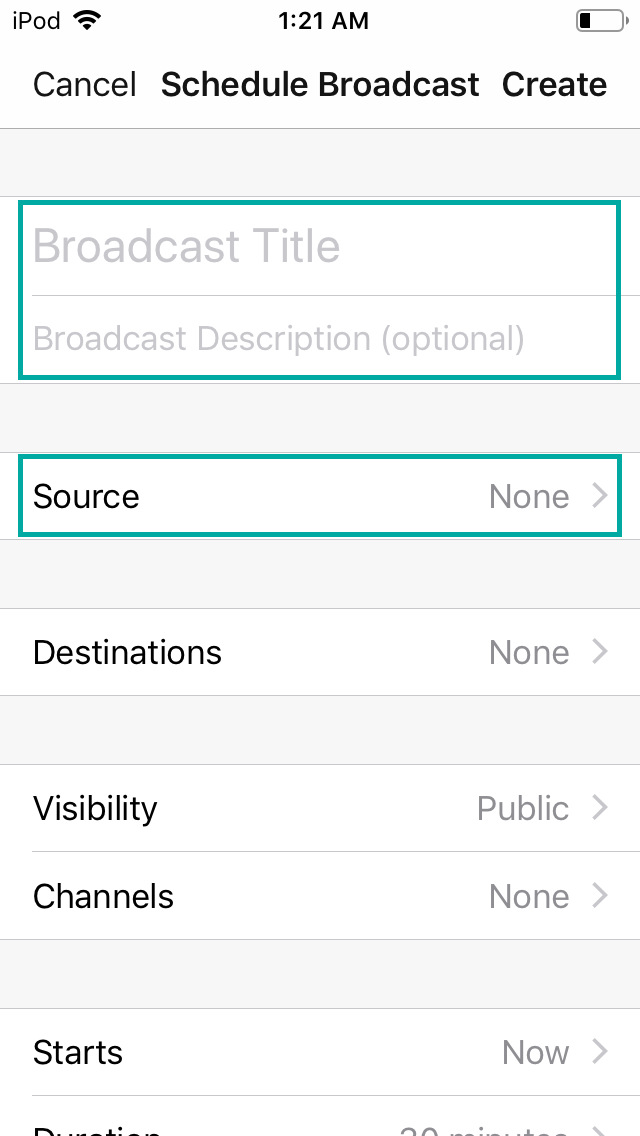Select Channels for the broadcast
640x1136 pixels.
pos(320,896)
